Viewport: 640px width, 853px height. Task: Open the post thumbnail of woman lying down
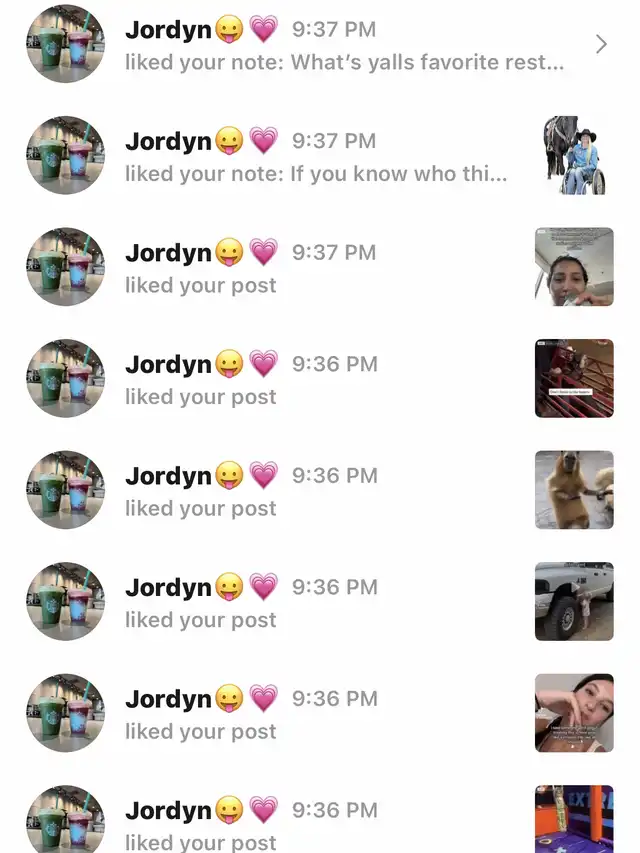click(x=574, y=713)
